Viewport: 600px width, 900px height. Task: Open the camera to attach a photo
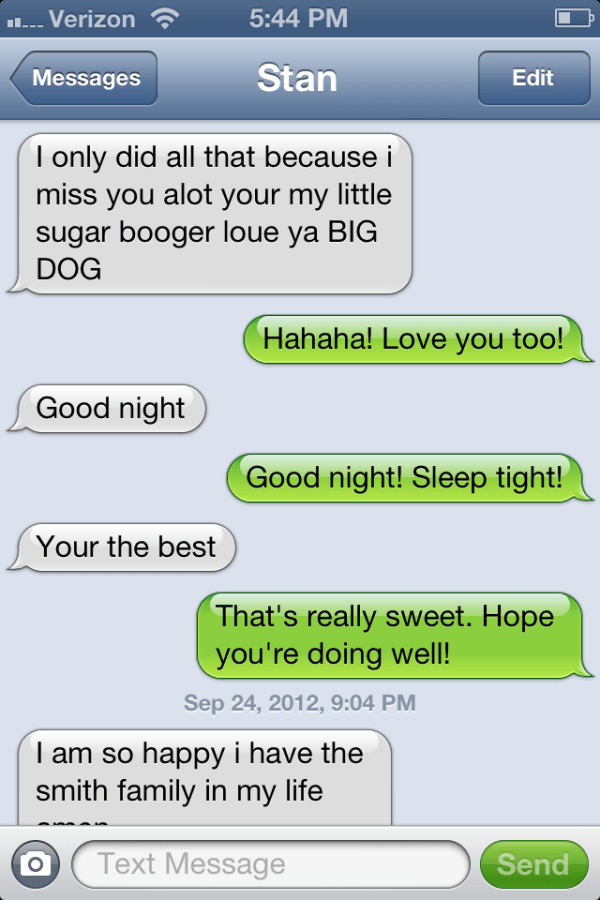pyautogui.click(x=36, y=864)
